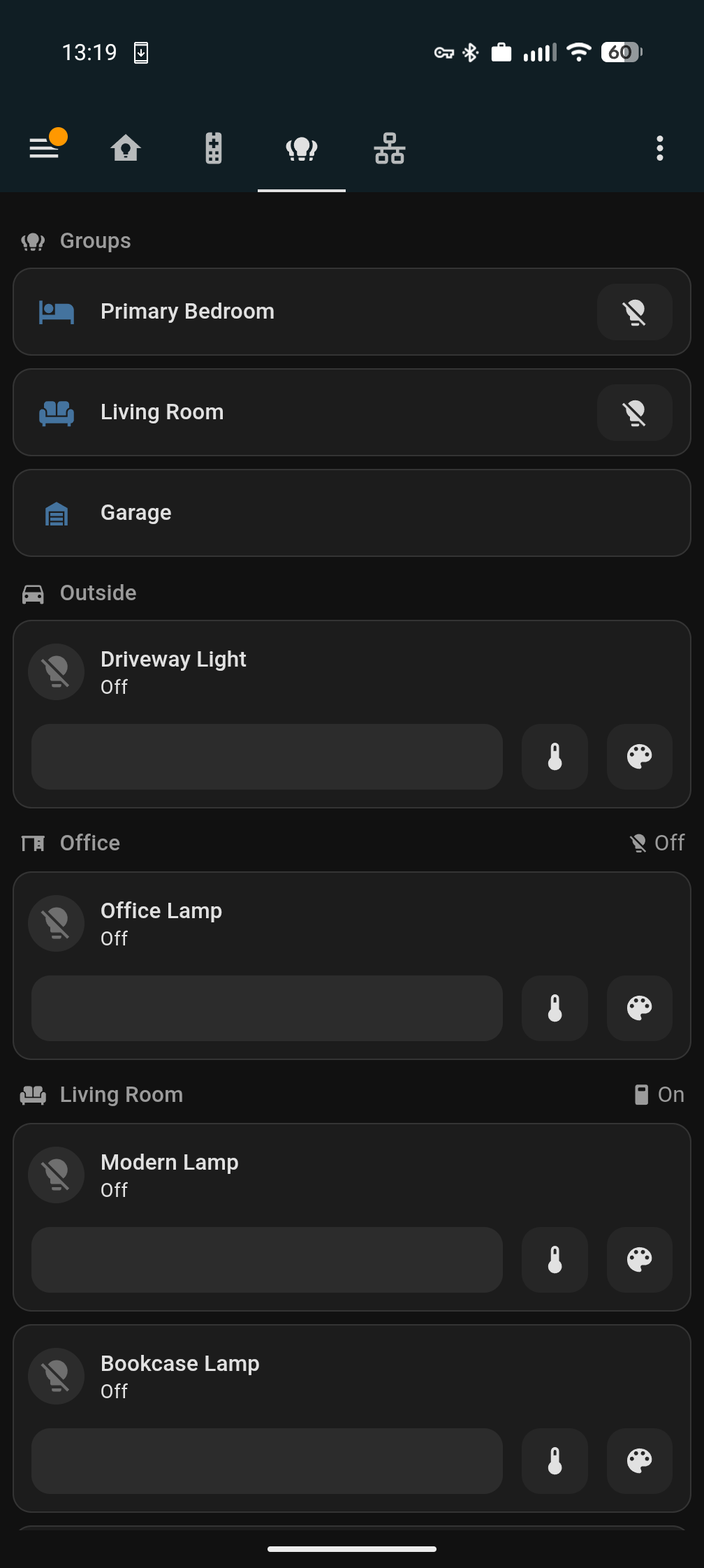Toggle the Living Room group lights

tap(634, 412)
